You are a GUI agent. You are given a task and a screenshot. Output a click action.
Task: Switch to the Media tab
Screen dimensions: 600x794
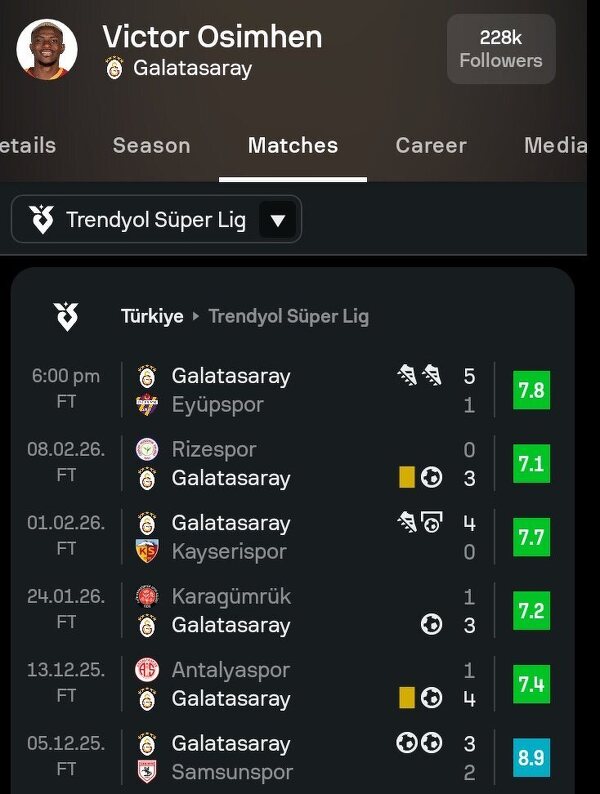(x=555, y=145)
